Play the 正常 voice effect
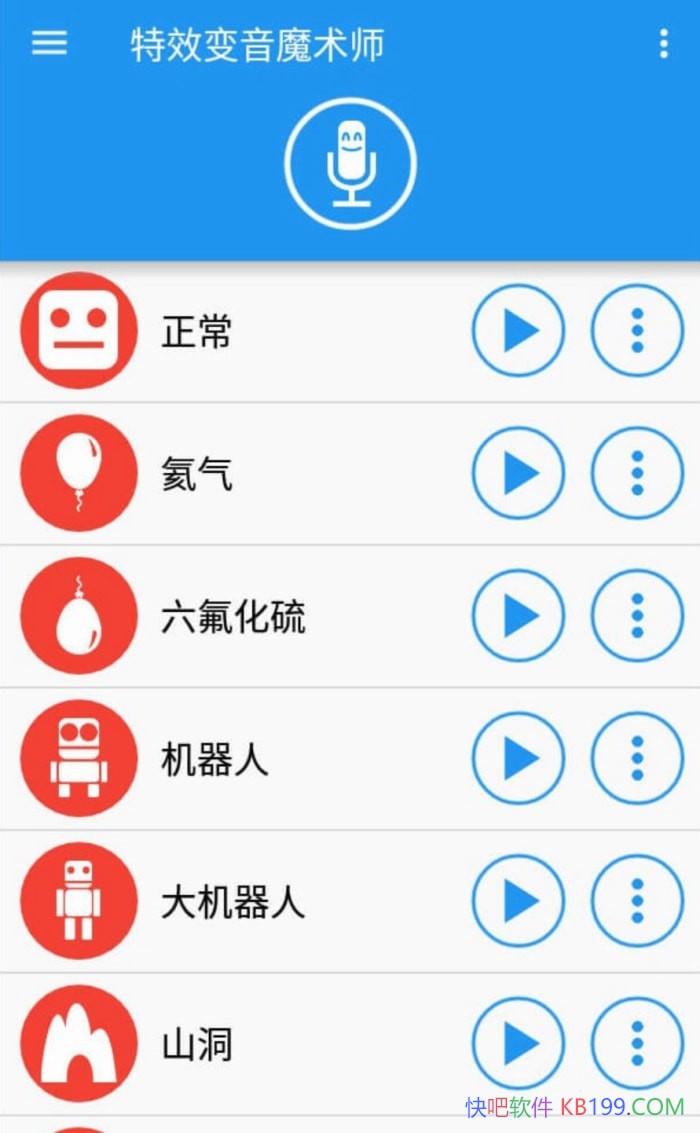This screenshot has height=1133, width=700. point(518,331)
